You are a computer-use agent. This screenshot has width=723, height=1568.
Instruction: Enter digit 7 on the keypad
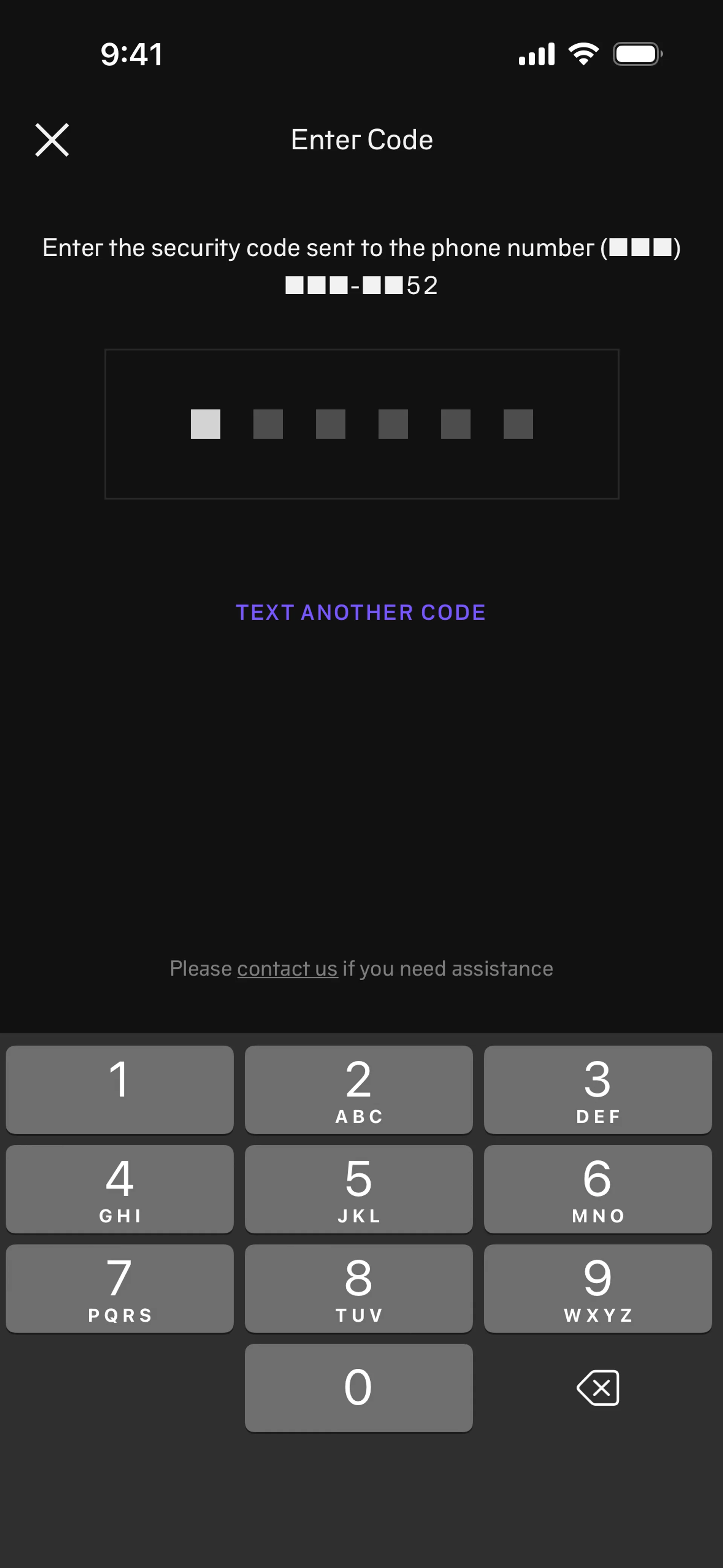click(119, 1288)
